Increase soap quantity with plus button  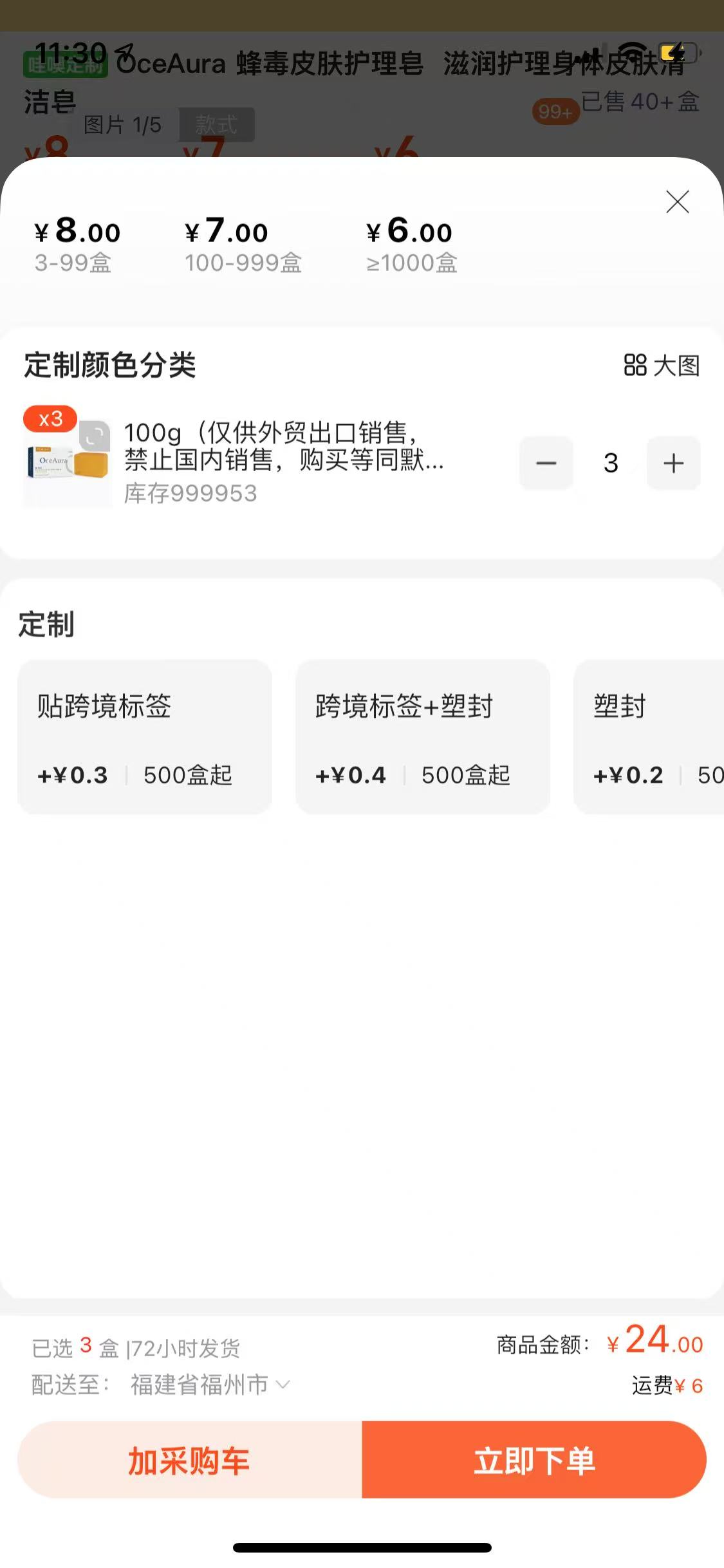pyautogui.click(x=673, y=463)
